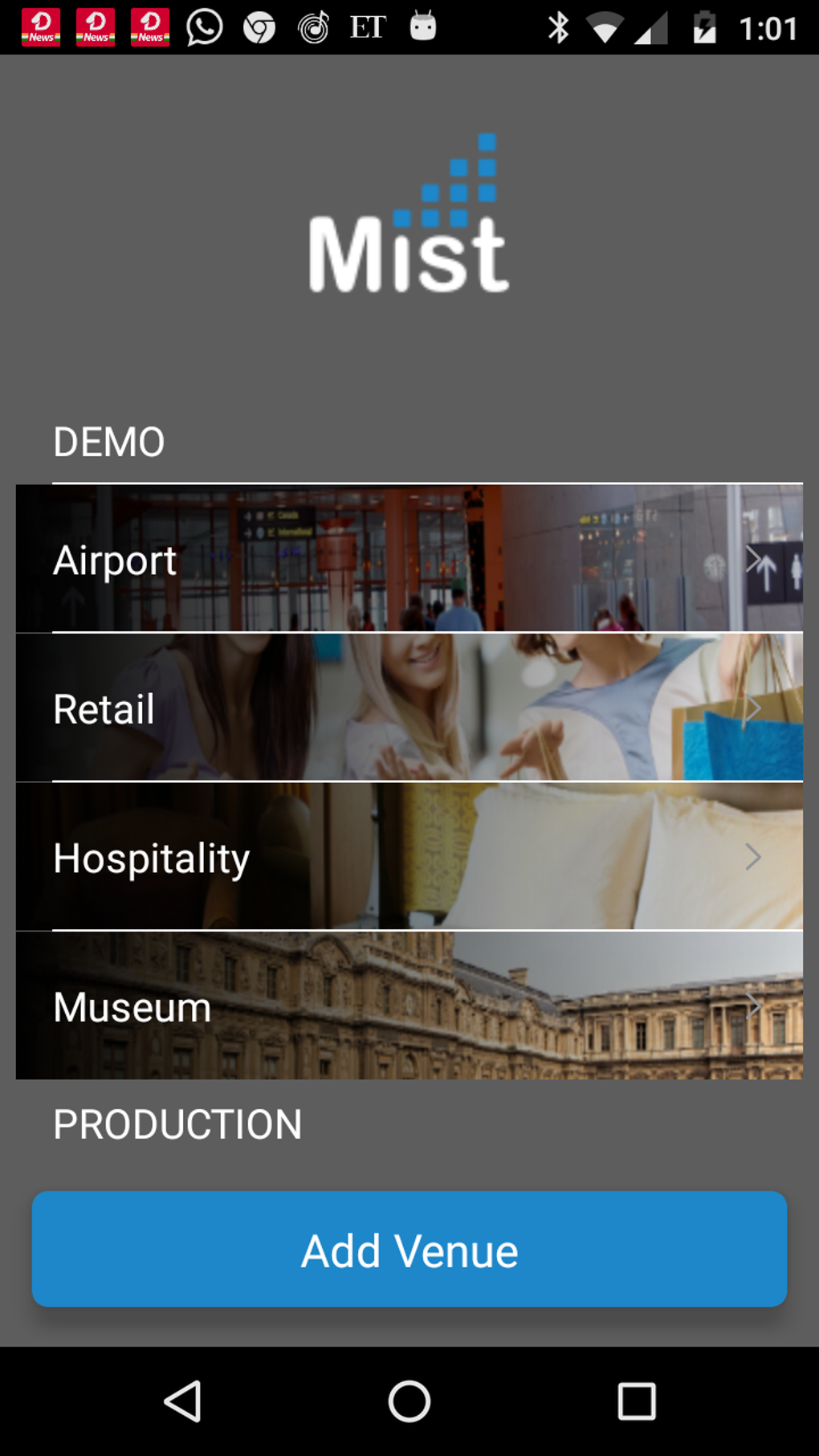Open the recent apps view
Screen dimensions: 819x1456
[636, 1402]
